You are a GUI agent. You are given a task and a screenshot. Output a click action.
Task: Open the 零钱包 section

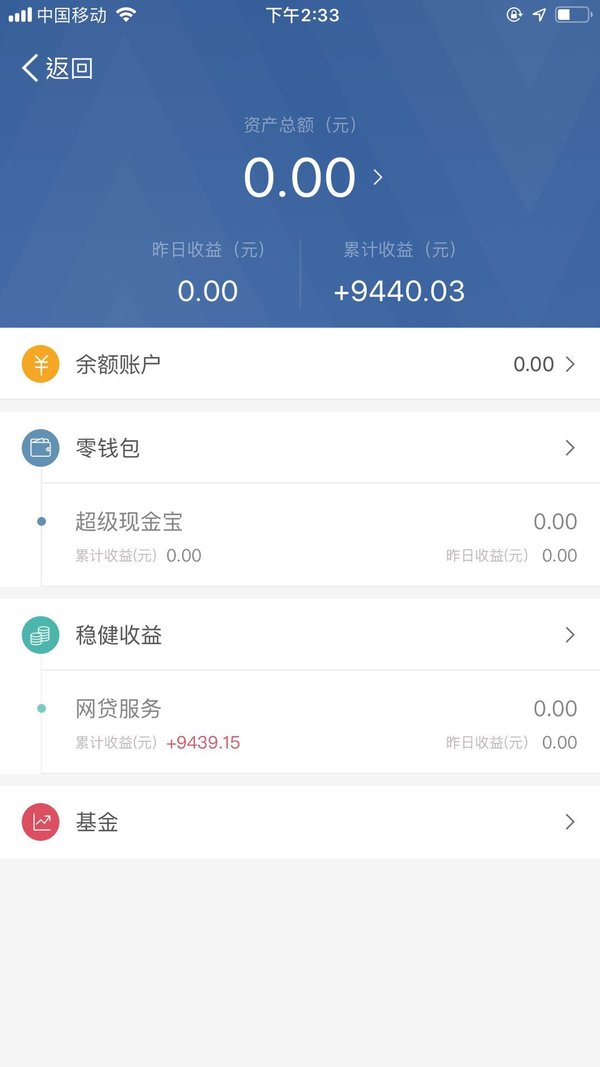point(300,448)
